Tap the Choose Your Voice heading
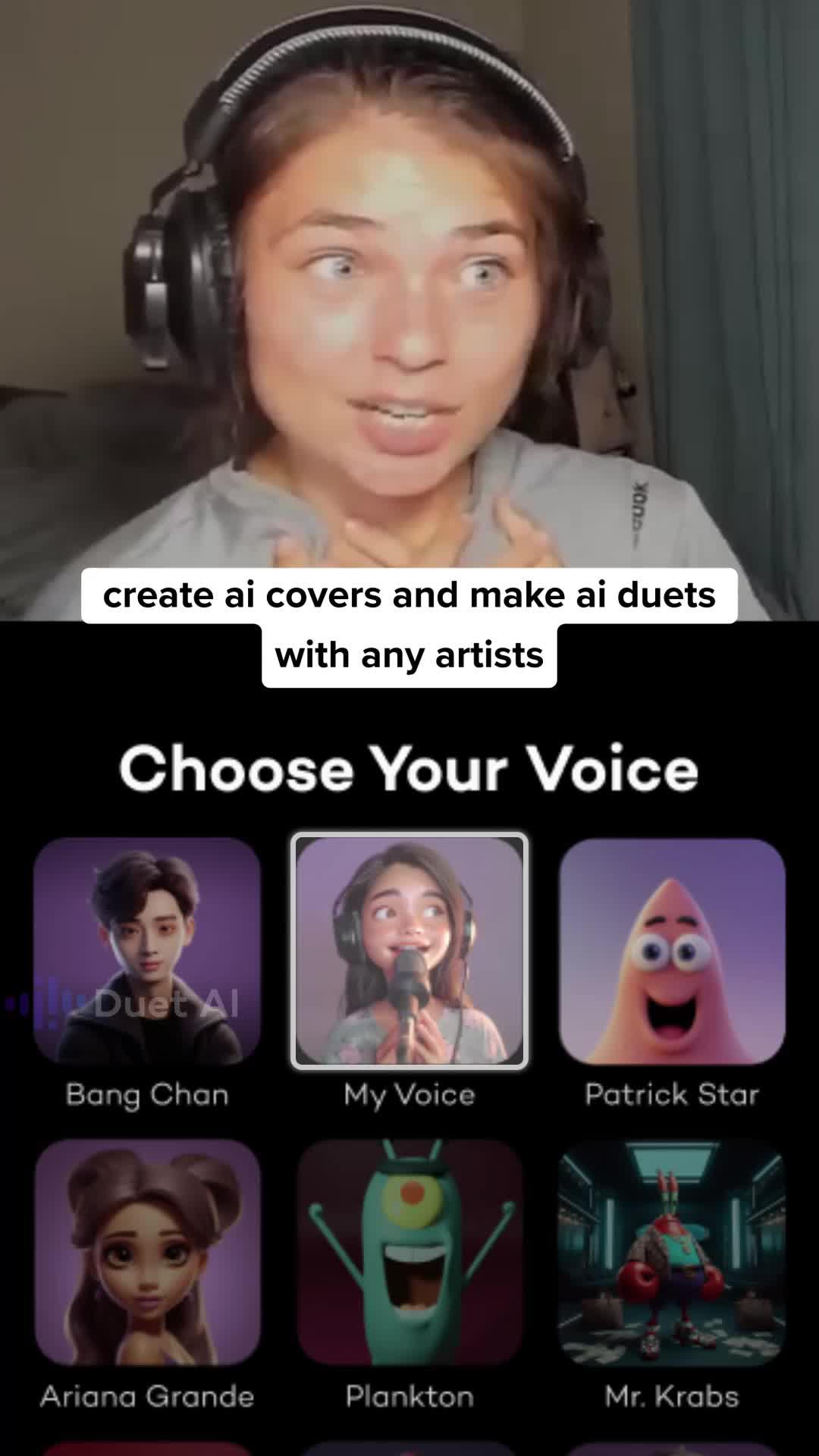Screen dimensions: 819x1456 (x=409, y=769)
